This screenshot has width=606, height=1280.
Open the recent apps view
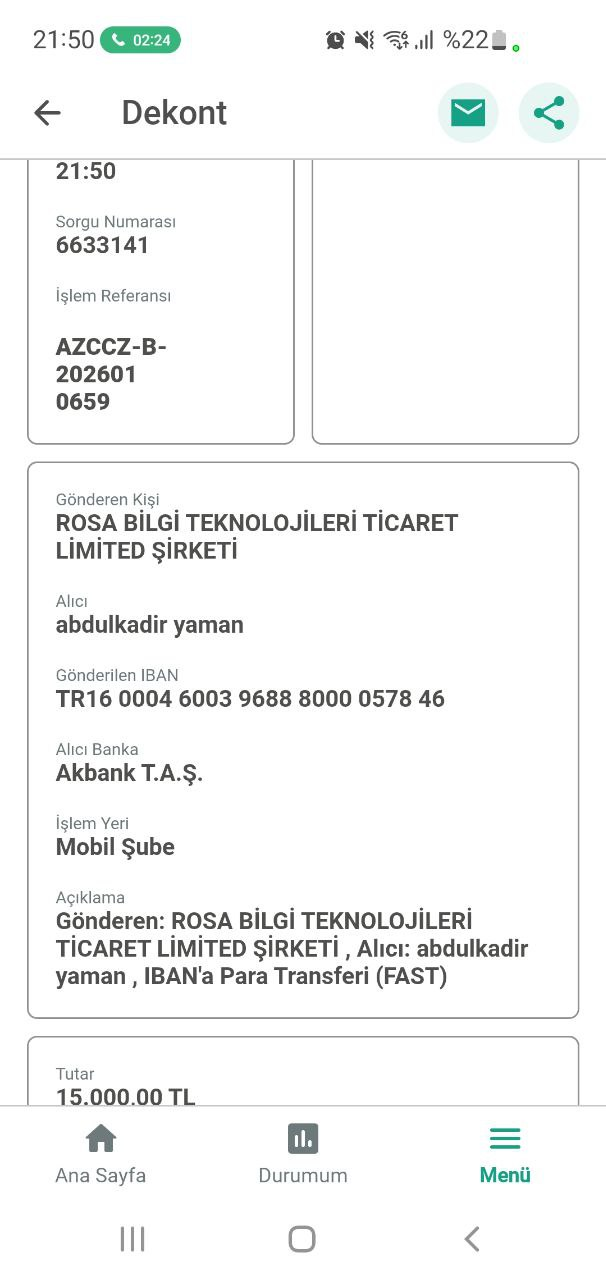click(x=132, y=1239)
